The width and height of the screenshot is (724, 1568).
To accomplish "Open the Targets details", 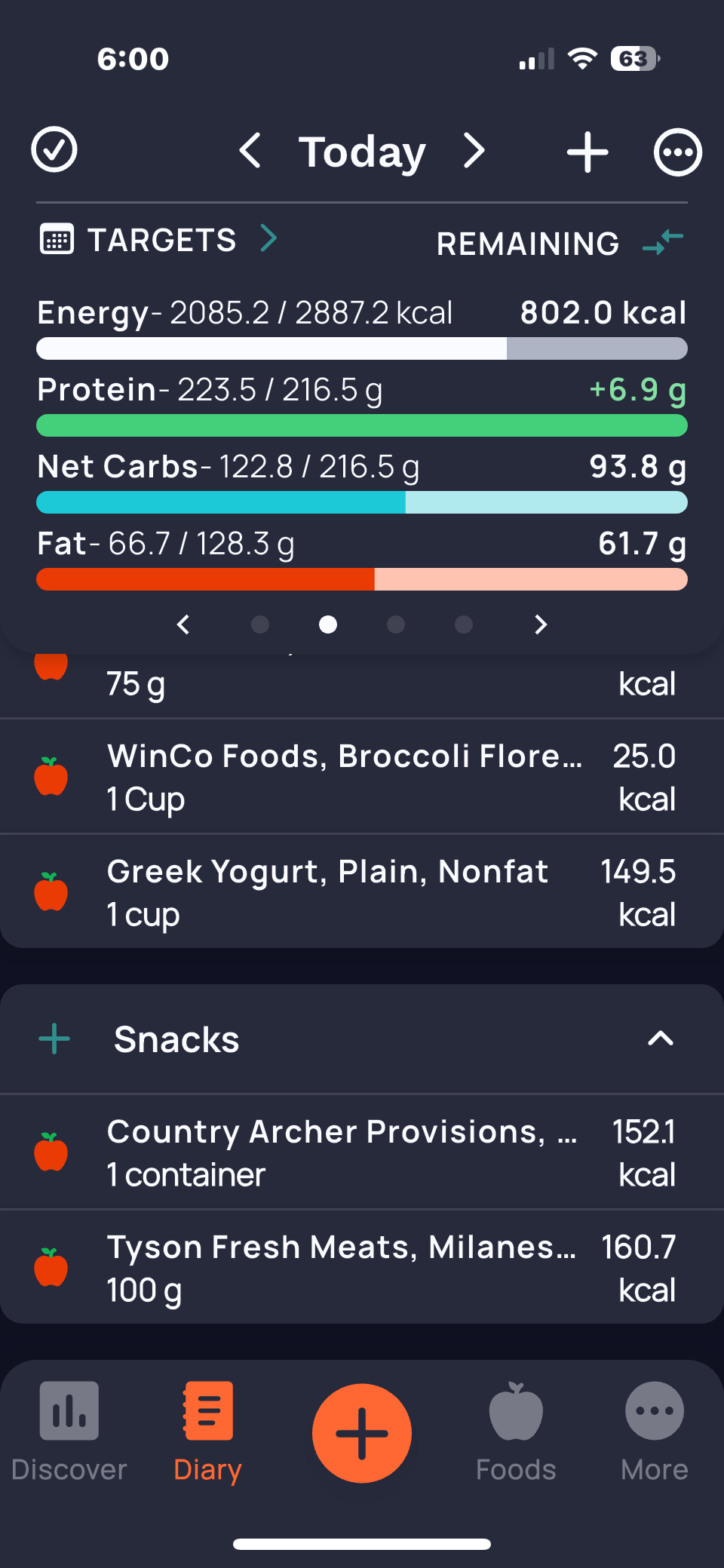I will pos(160,240).
